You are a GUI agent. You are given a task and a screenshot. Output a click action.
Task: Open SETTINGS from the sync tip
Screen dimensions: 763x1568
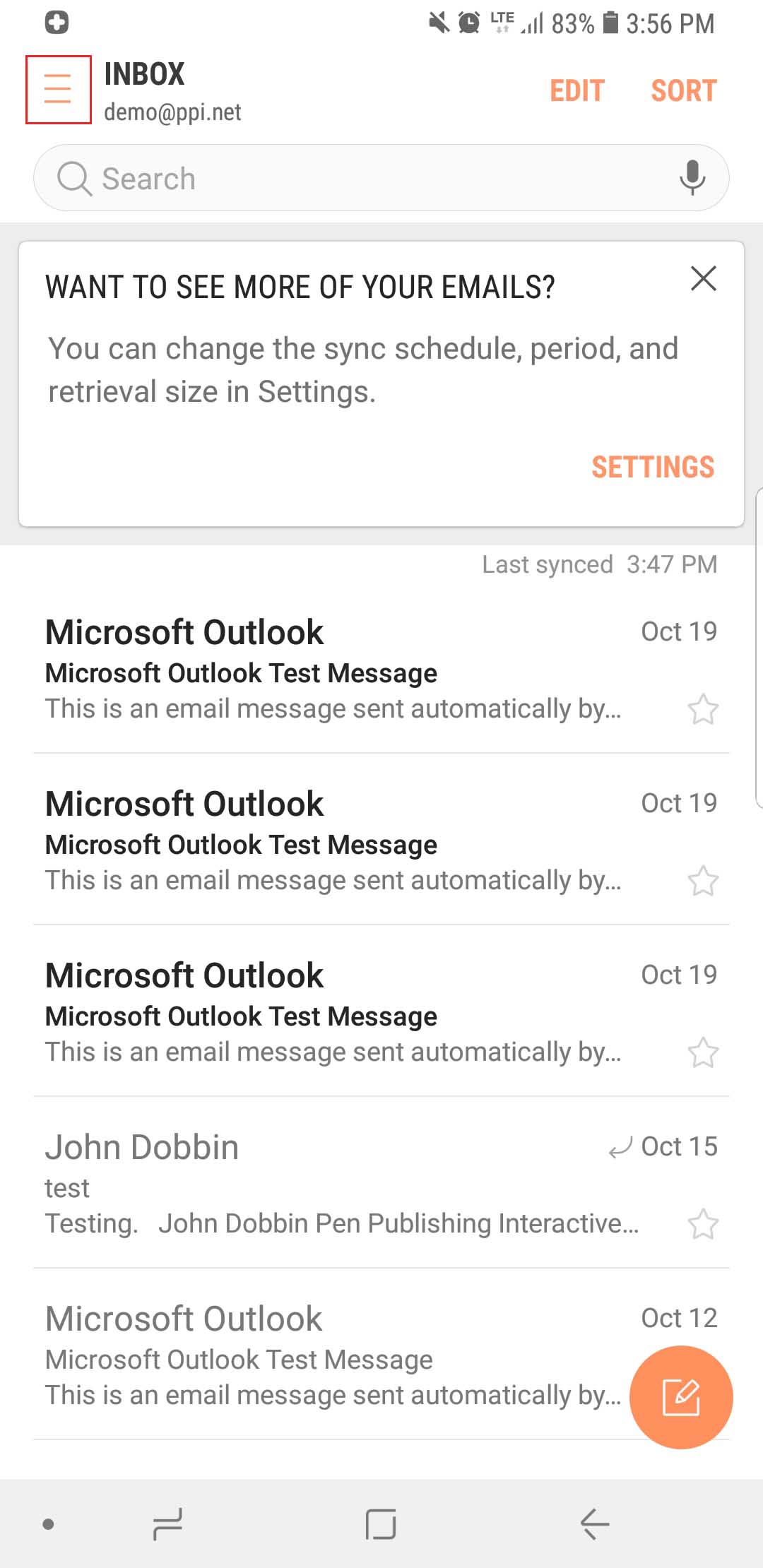[x=653, y=467]
